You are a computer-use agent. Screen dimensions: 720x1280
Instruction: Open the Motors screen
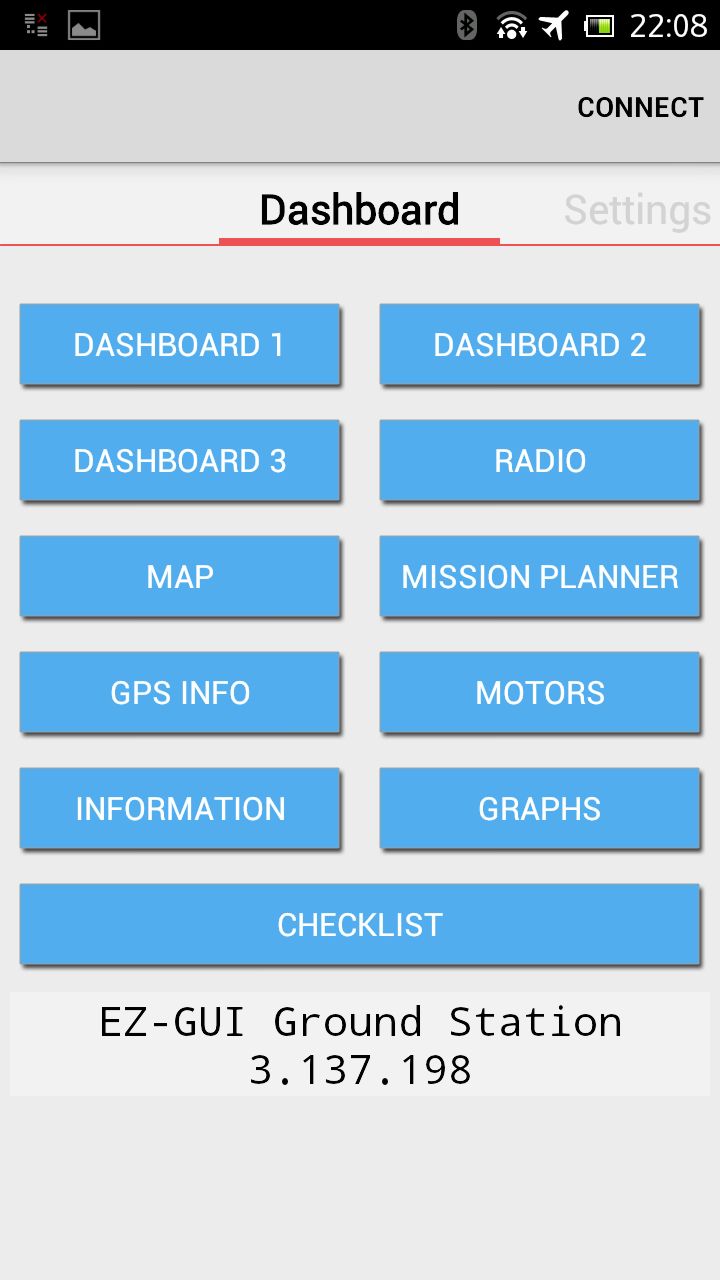540,693
